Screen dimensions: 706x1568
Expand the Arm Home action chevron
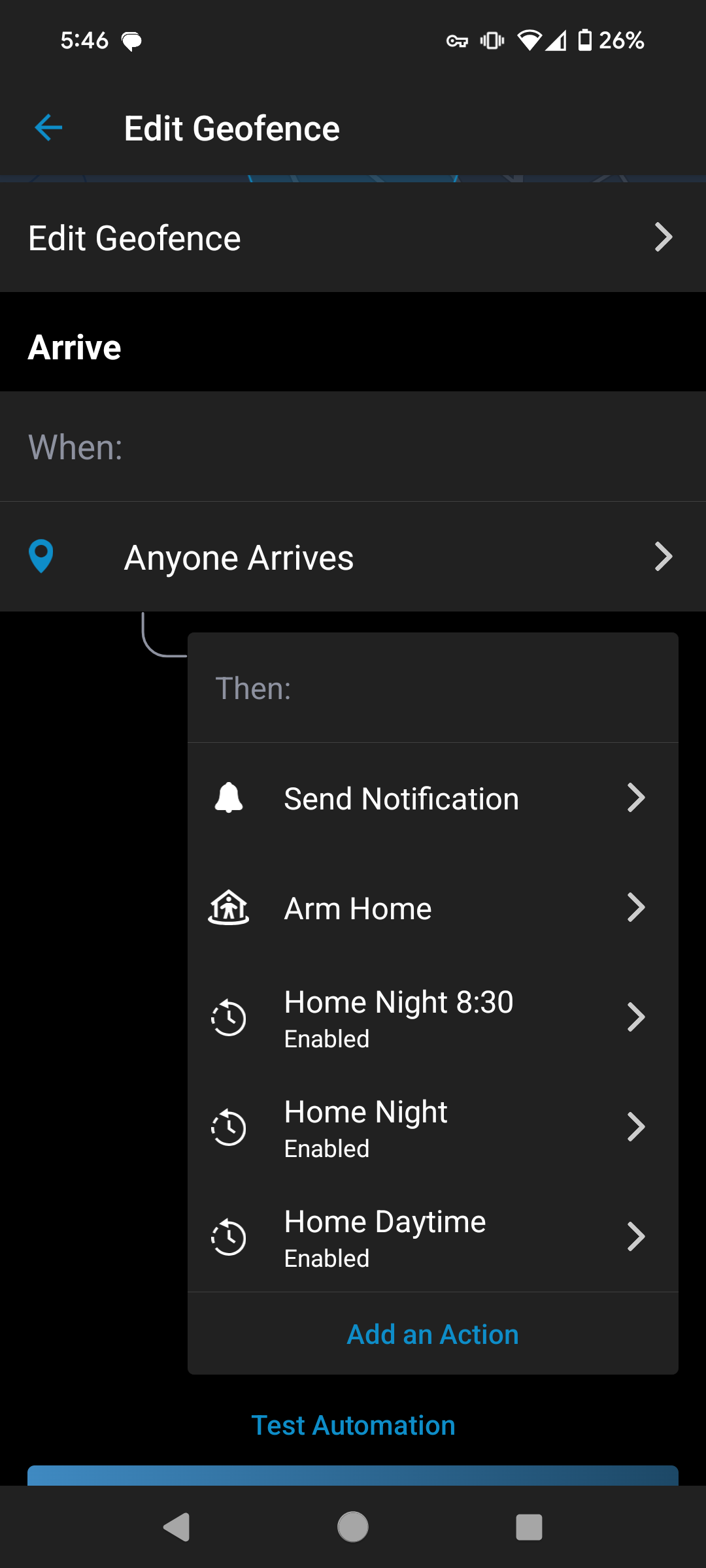[636, 907]
